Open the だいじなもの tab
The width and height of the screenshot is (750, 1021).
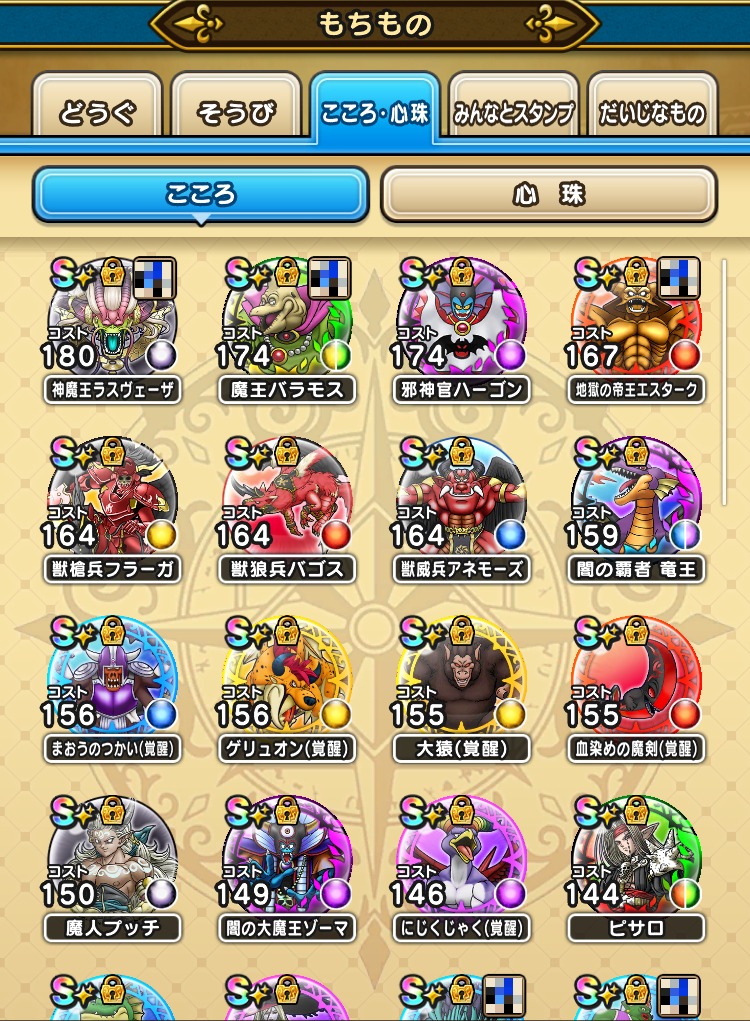[x=652, y=111]
